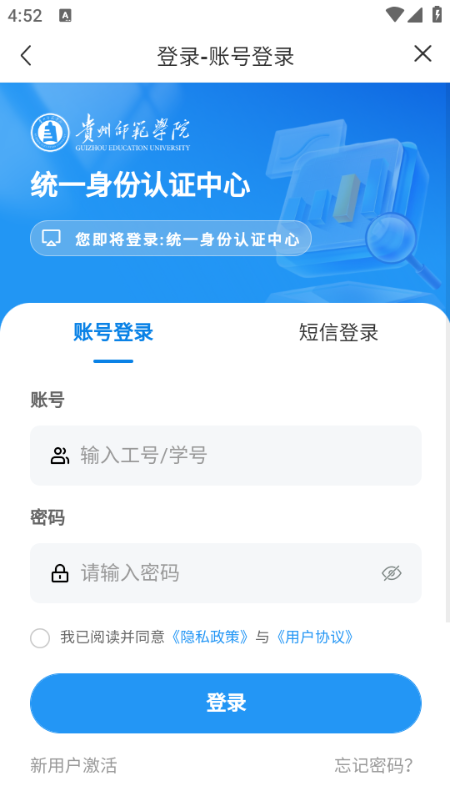Check the agree to policies checkbox

click(x=40, y=638)
